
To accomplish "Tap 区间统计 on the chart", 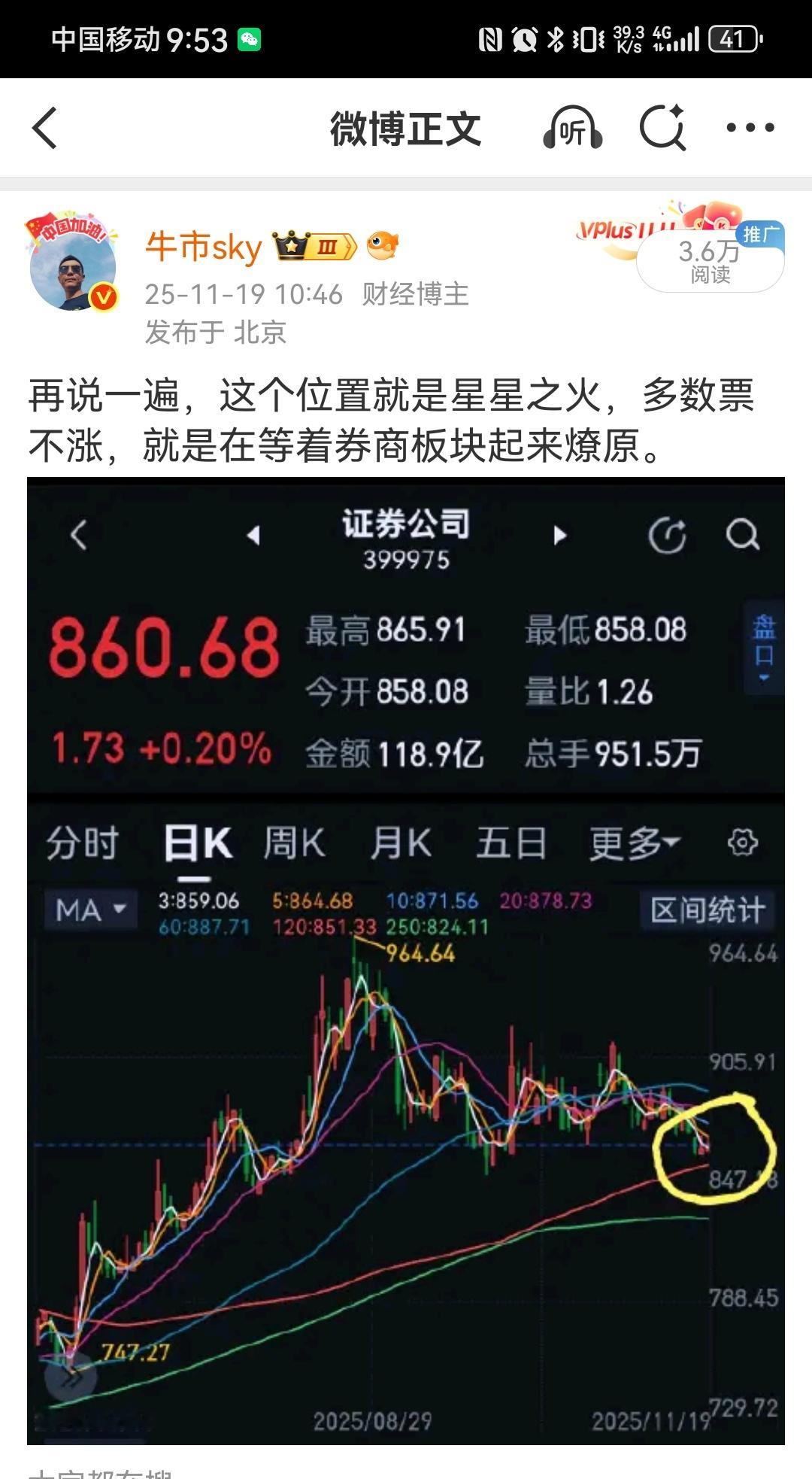I will point(707,910).
